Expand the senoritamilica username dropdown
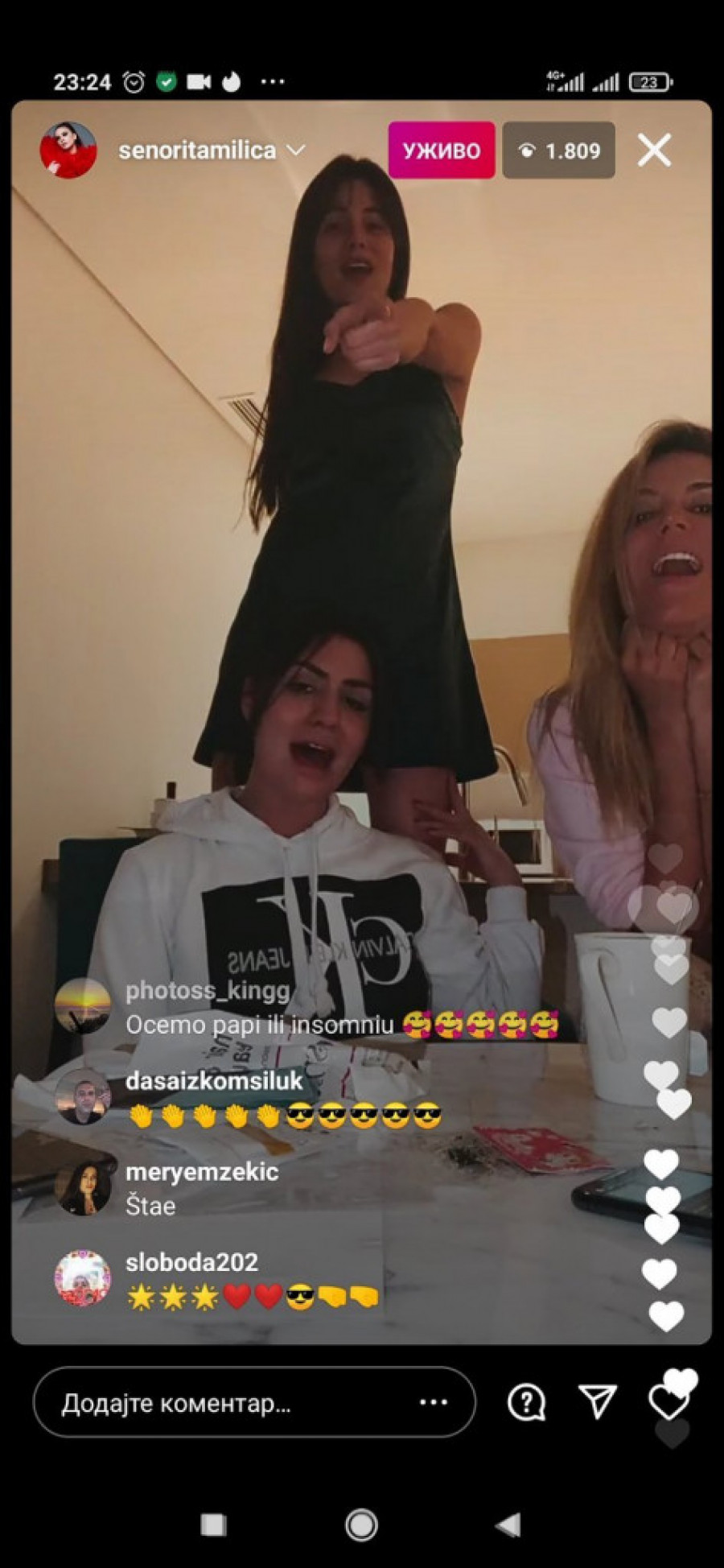Image resolution: width=724 pixels, height=1568 pixels. click(296, 151)
